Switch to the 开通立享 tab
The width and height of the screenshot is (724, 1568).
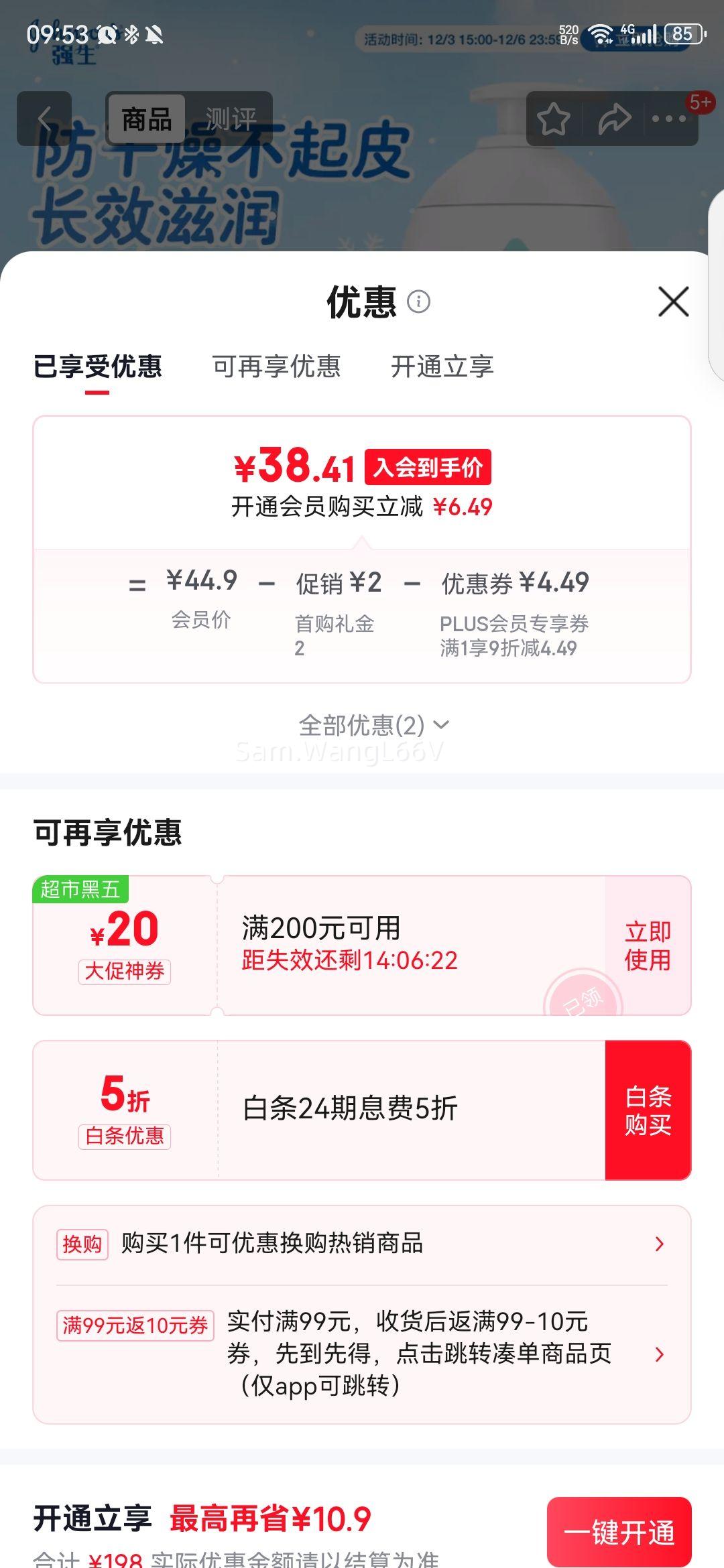442,367
